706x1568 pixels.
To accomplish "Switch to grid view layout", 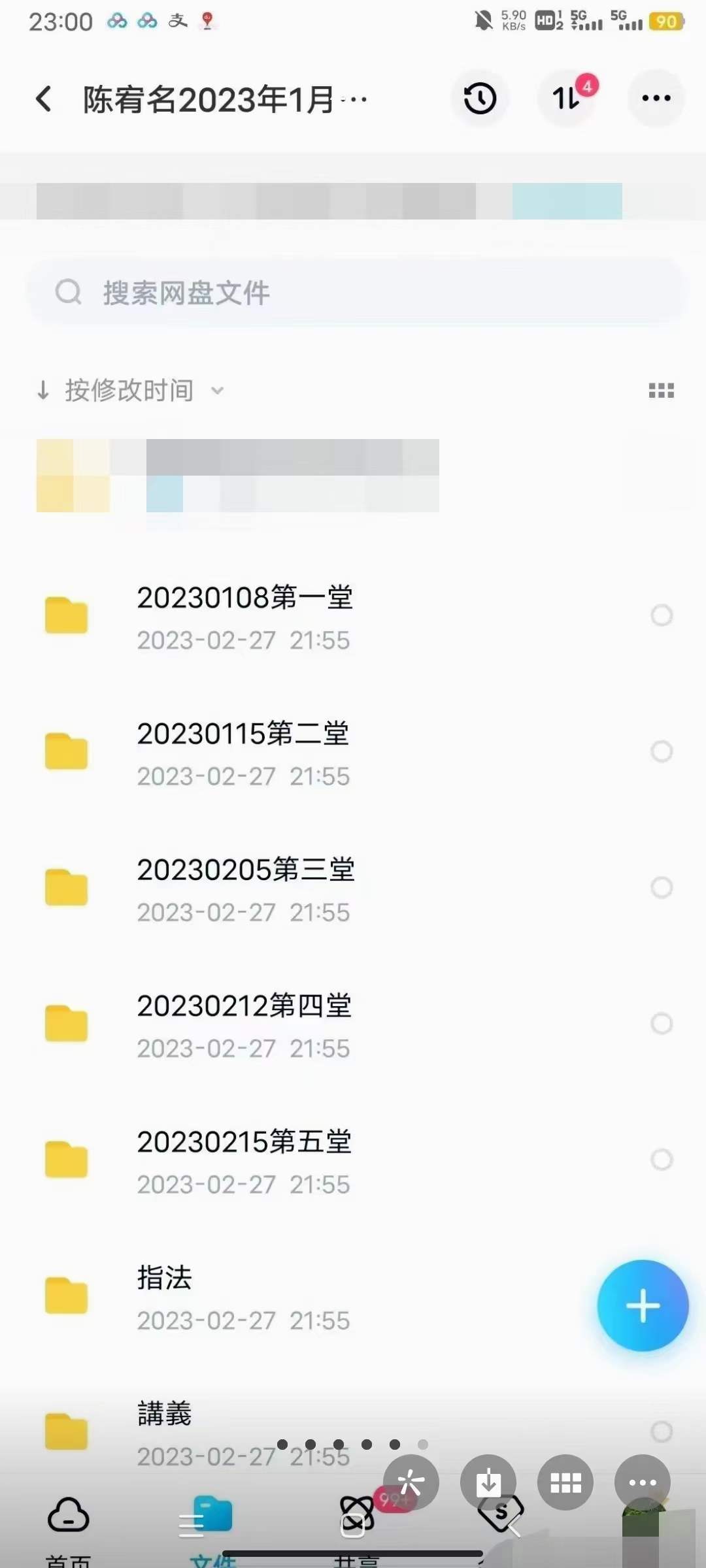I will point(661,390).
